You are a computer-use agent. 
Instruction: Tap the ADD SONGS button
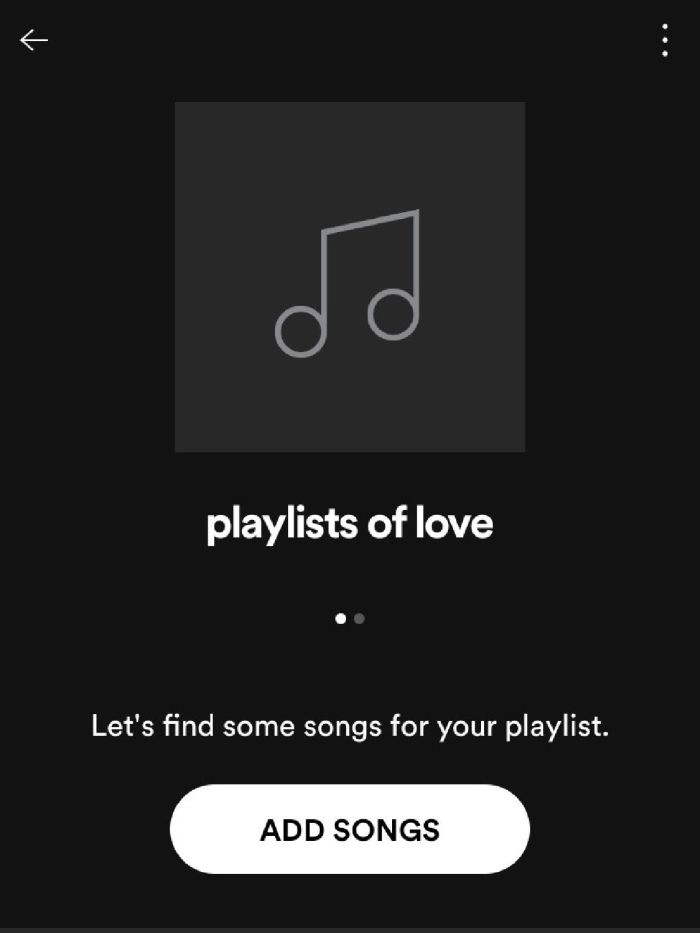[x=350, y=829]
